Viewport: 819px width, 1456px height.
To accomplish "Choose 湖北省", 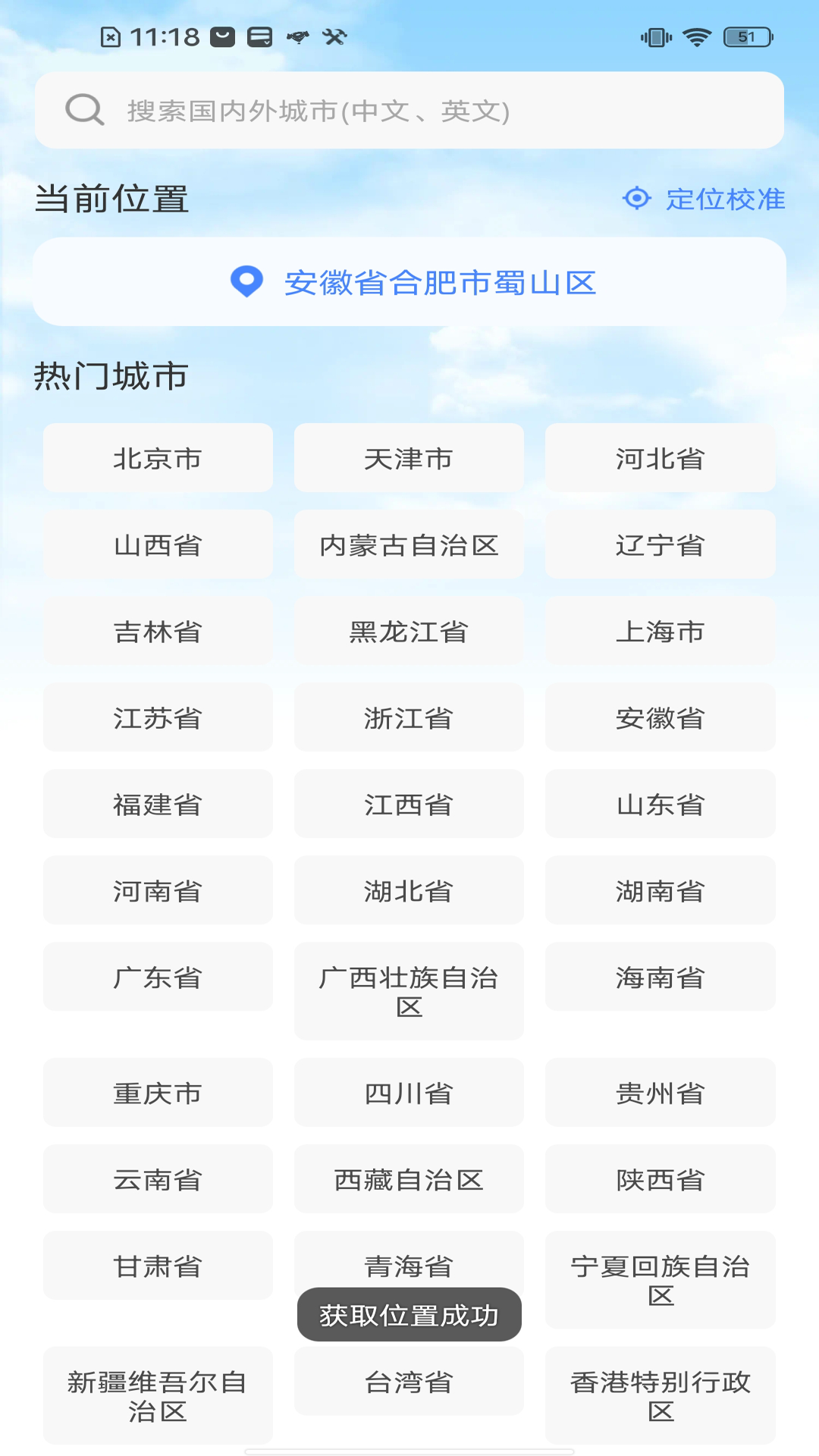I will pyautogui.click(x=409, y=890).
